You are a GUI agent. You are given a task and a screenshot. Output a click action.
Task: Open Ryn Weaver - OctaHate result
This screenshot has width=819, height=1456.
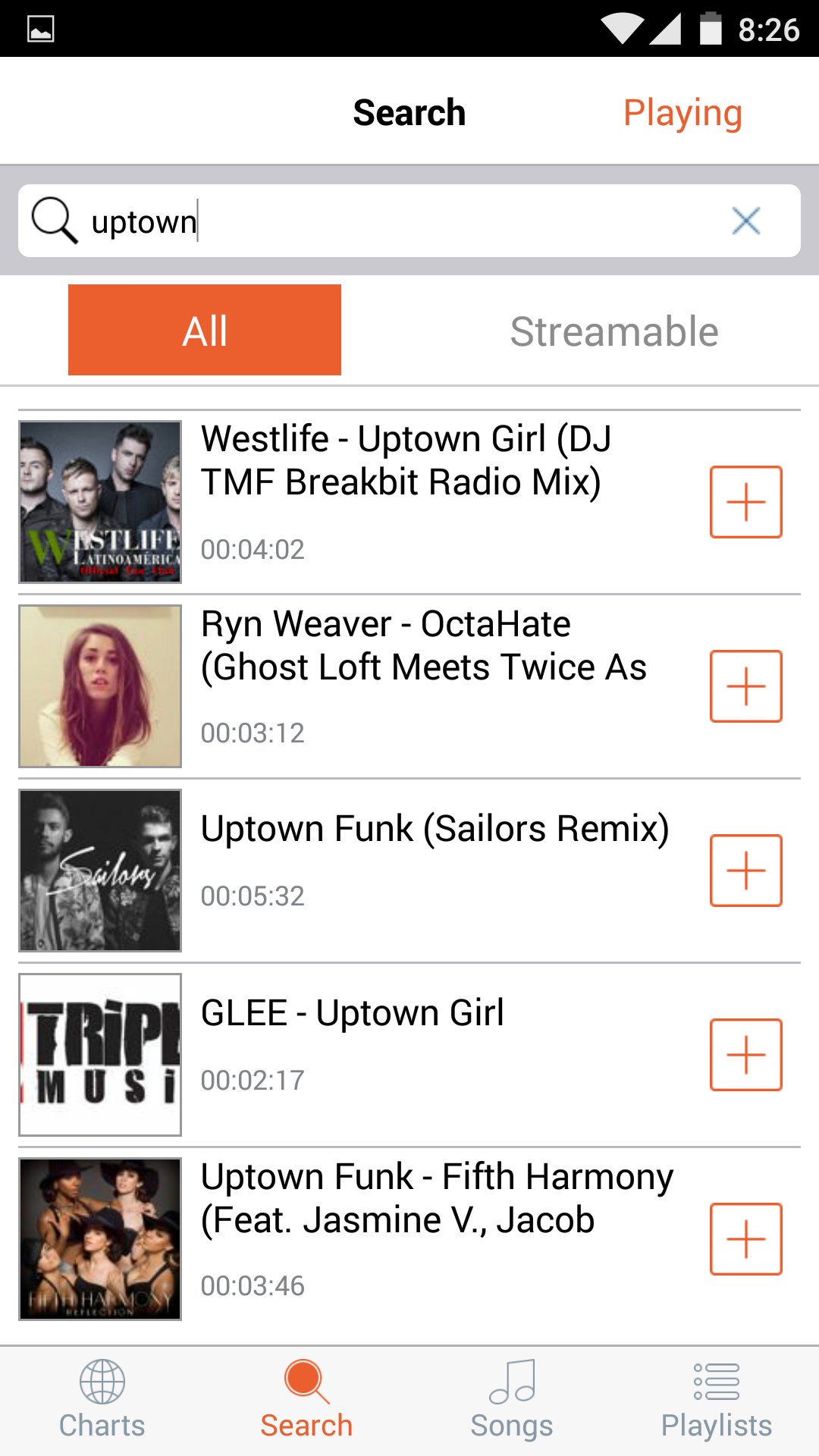[409, 686]
